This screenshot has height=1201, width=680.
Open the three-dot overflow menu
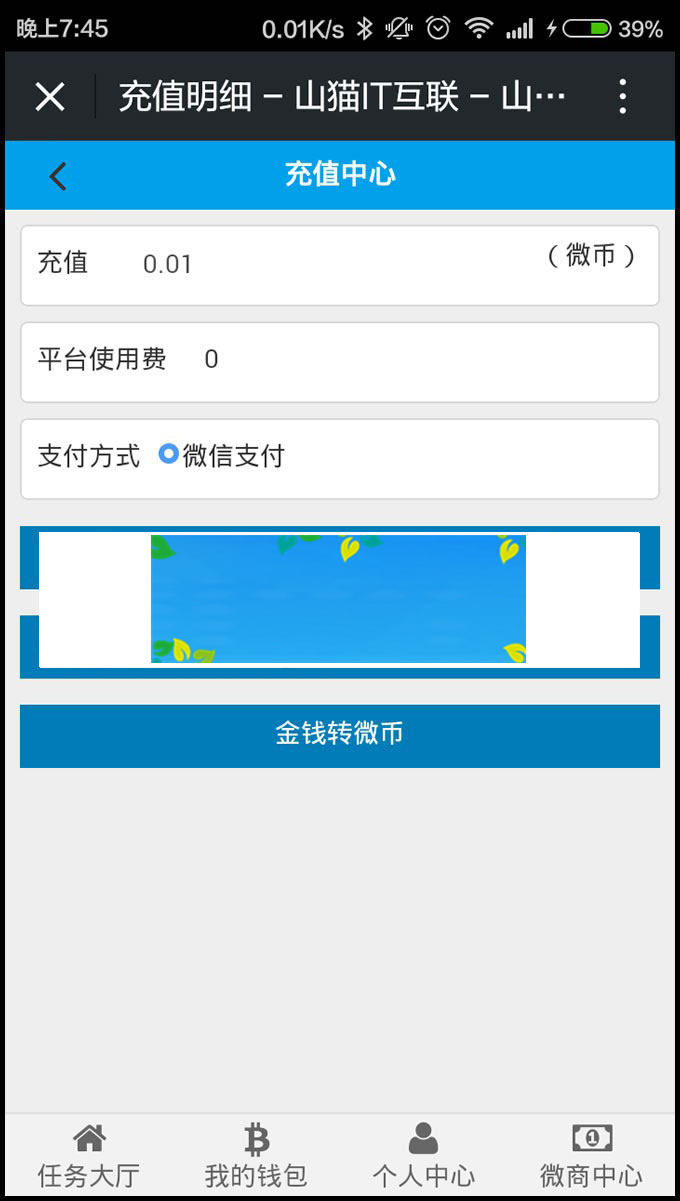click(x=622, y=97)
